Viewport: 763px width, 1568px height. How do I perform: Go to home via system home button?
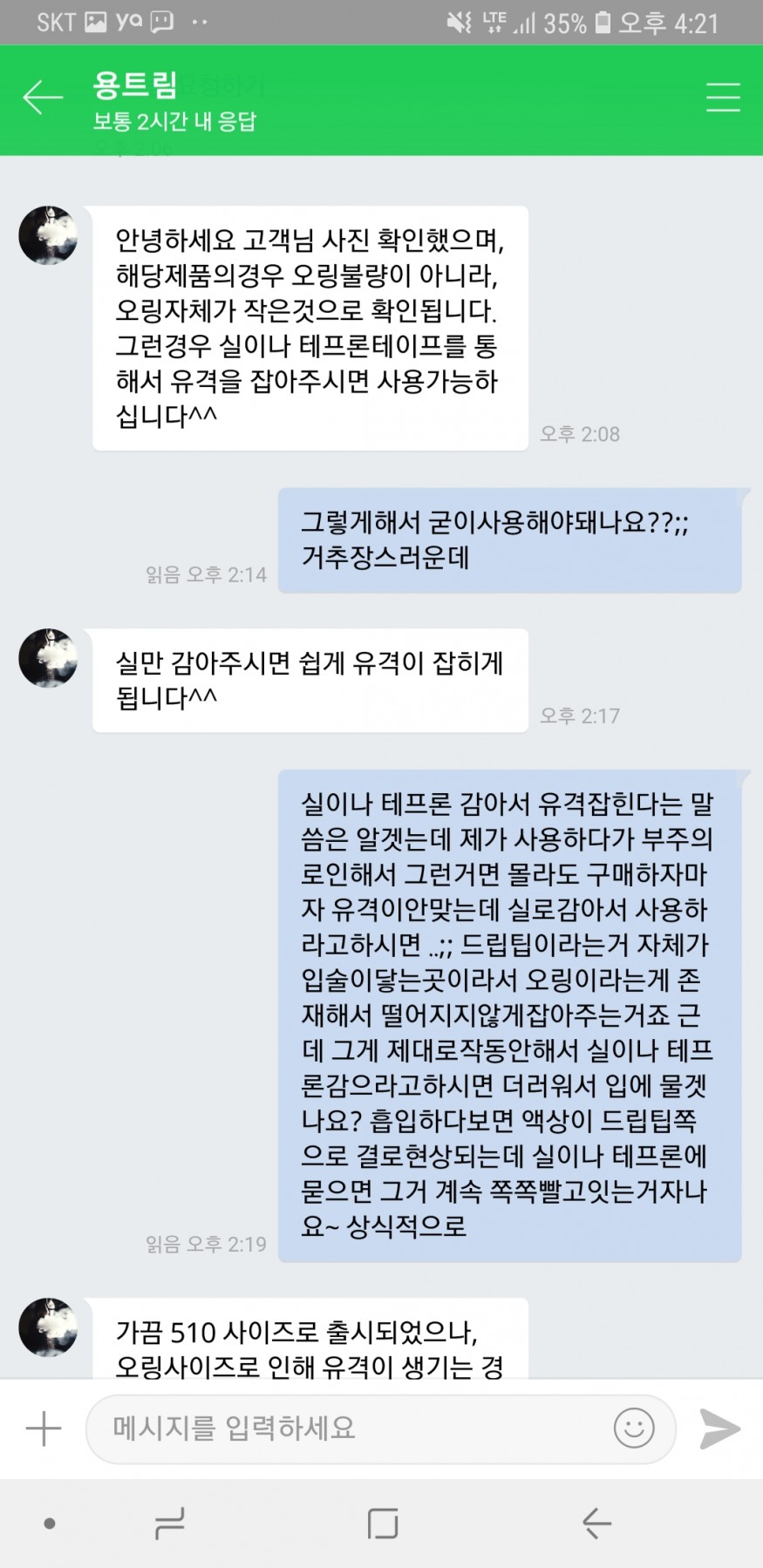tap(383, 1523)
